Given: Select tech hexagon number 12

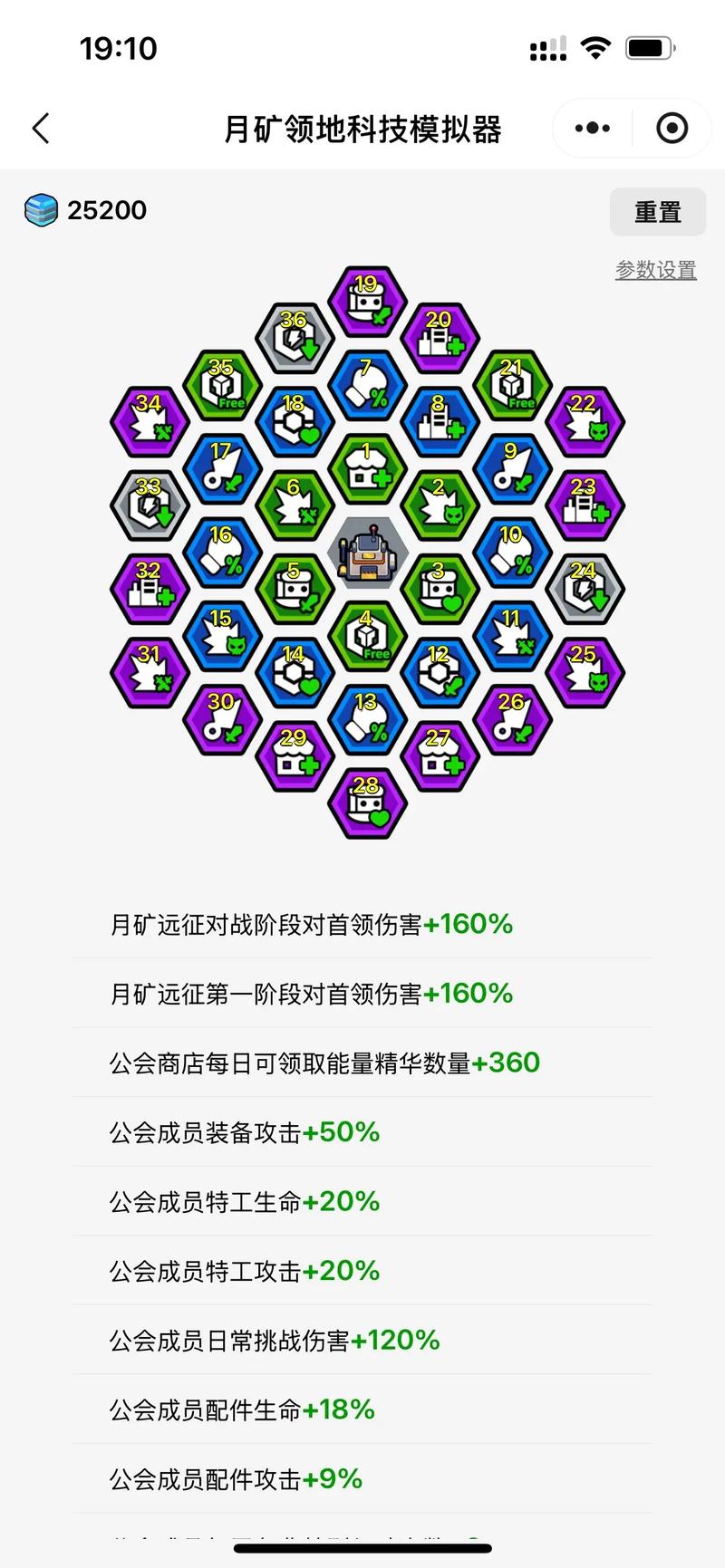Looking at the screenshot, I should click(x=440, y=672).
